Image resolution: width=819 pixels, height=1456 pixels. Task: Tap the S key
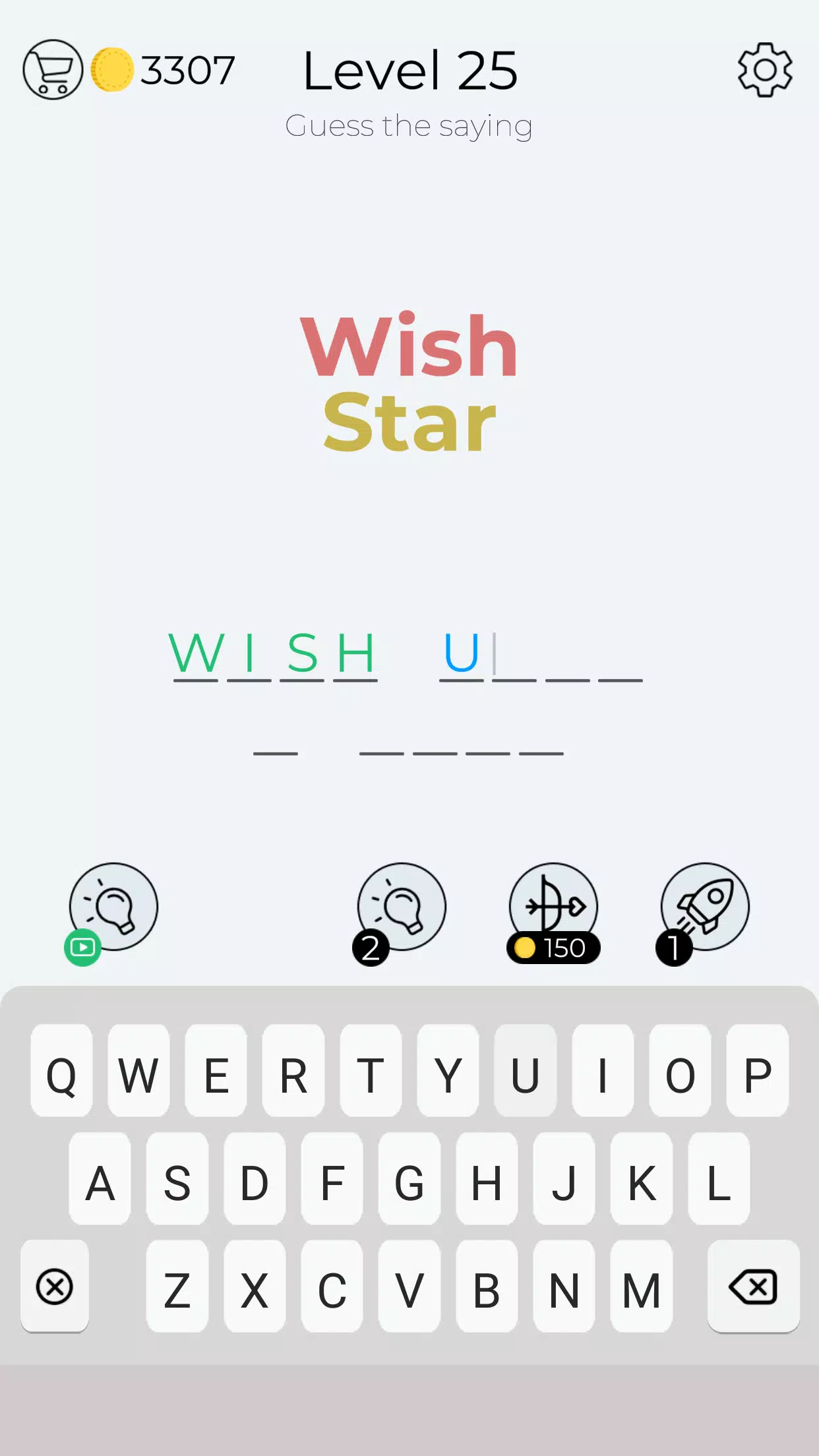click(x=177, y=1178)
